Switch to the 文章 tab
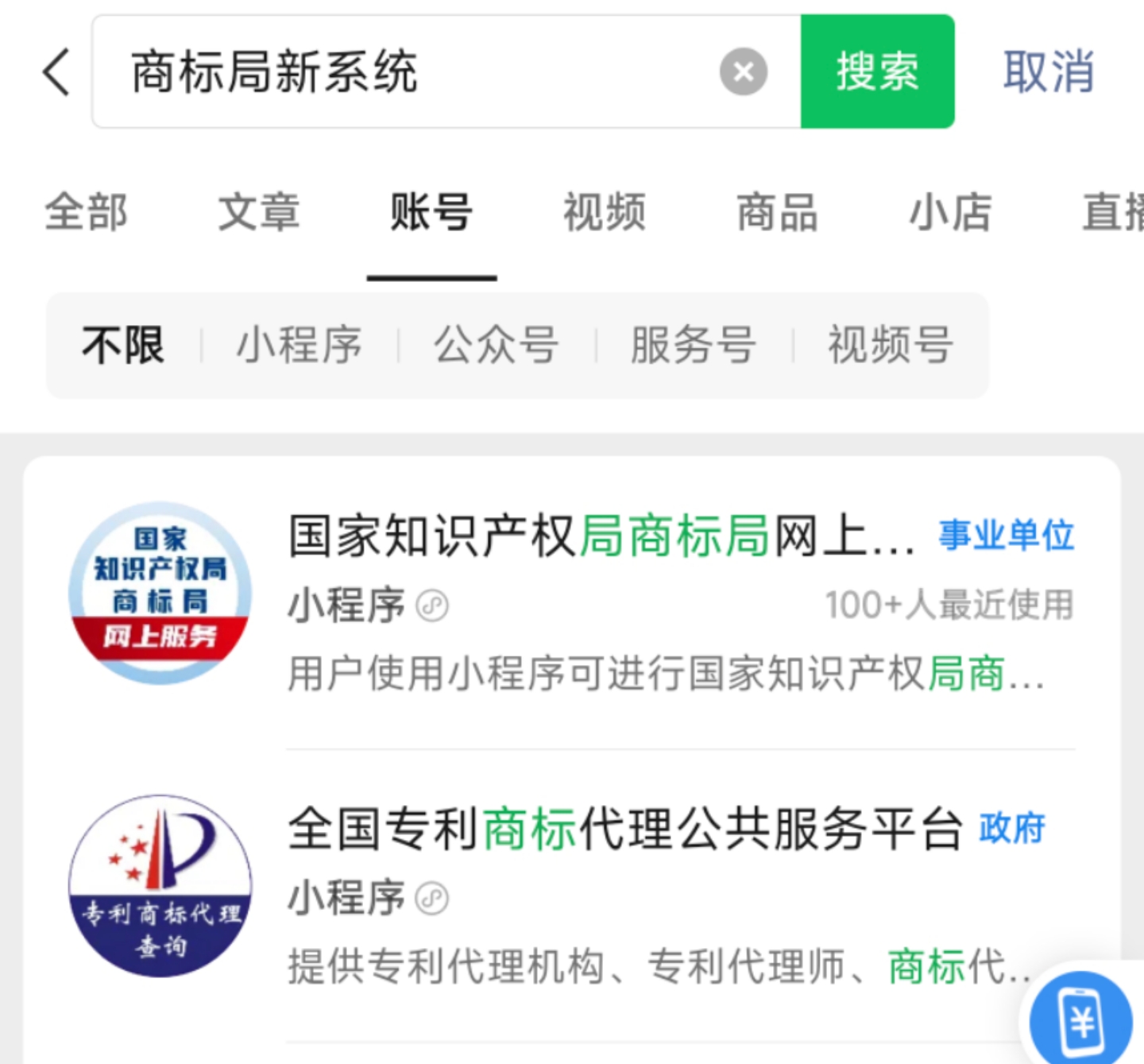Screen dimensions: 1144x1064 [259, 212]
